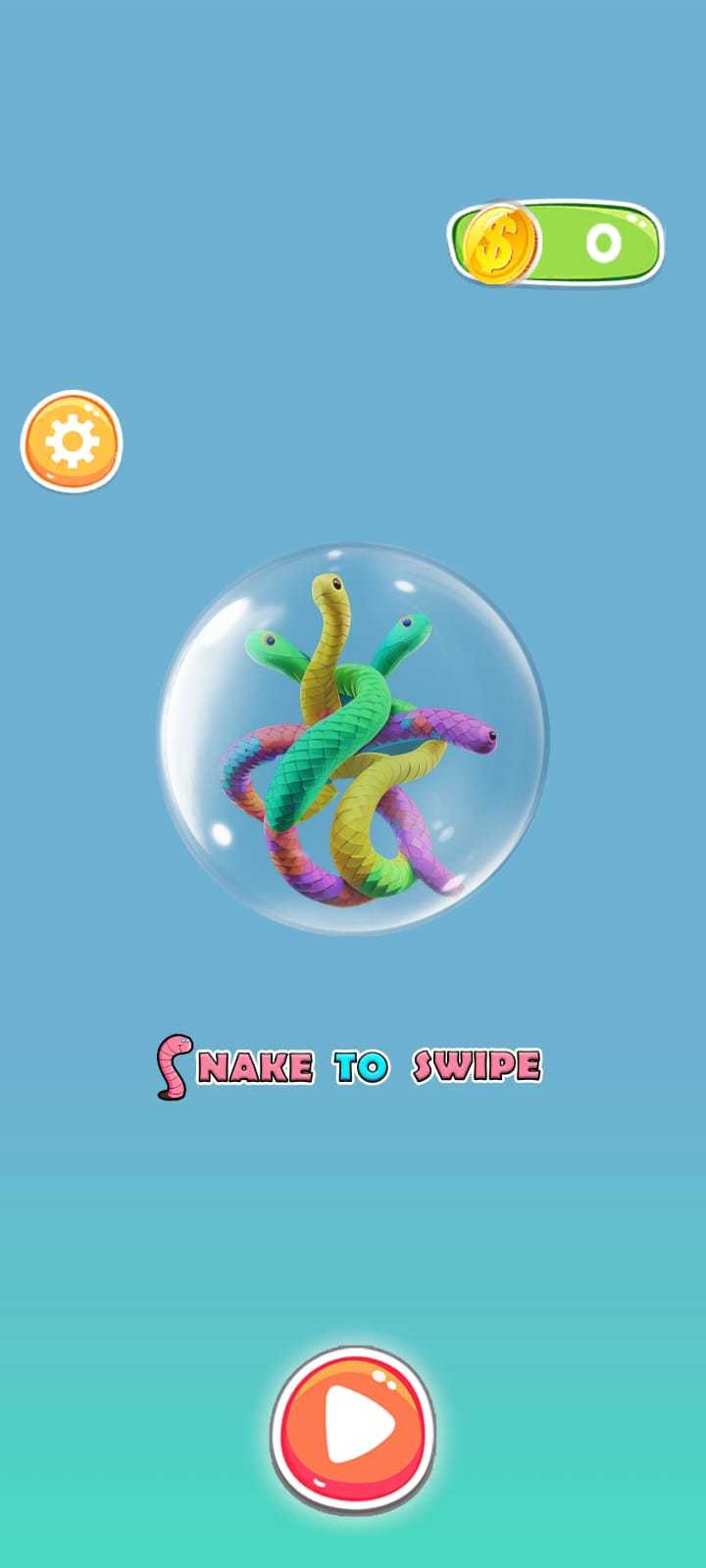This screenshot has width=706, height=1568.
Task: Tap the orange settings button to toggle options
Action: [x=70, y=438]
